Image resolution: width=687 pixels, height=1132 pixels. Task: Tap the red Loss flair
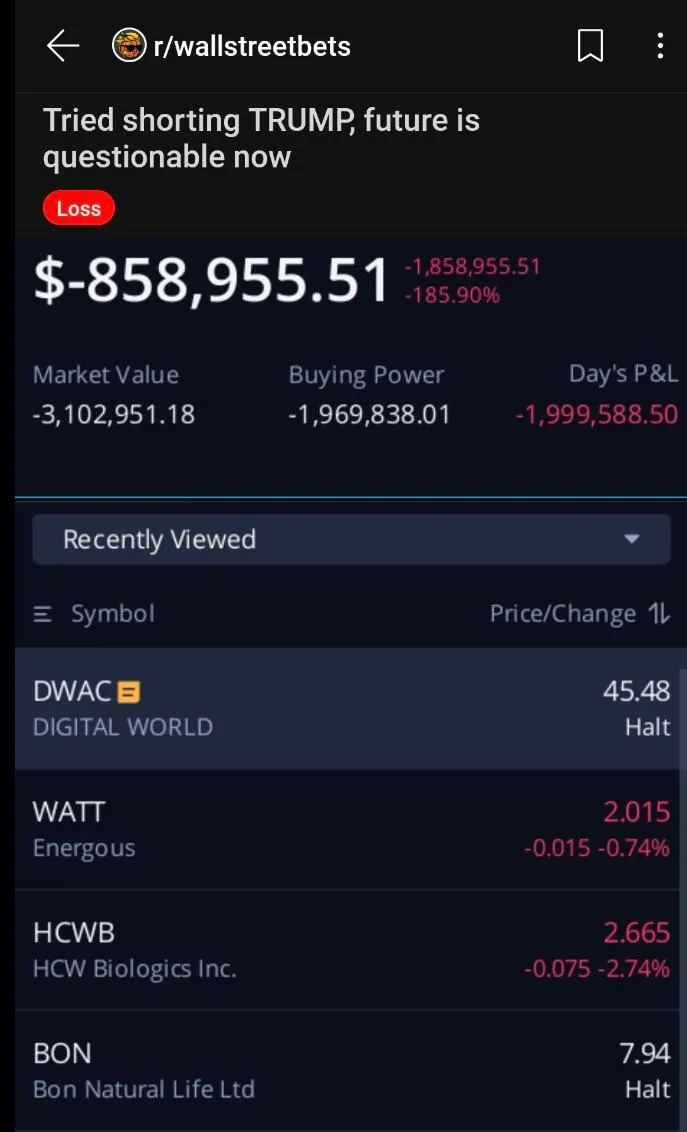(79, 208)
